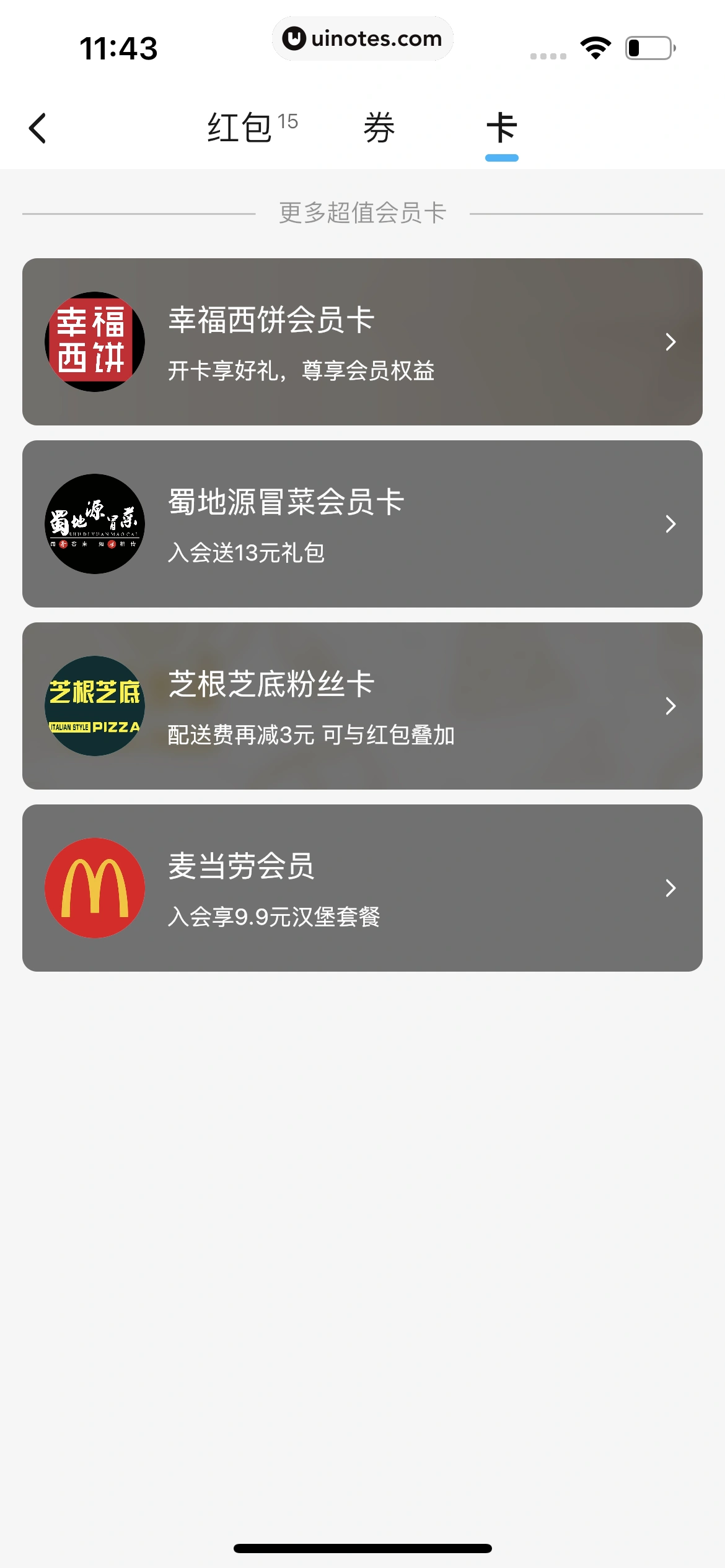This screenshot has height=1568, width=725.
Task: Click the 幸福西饼 brand logo
Action: pyautogui.click(x=94, y=341)
